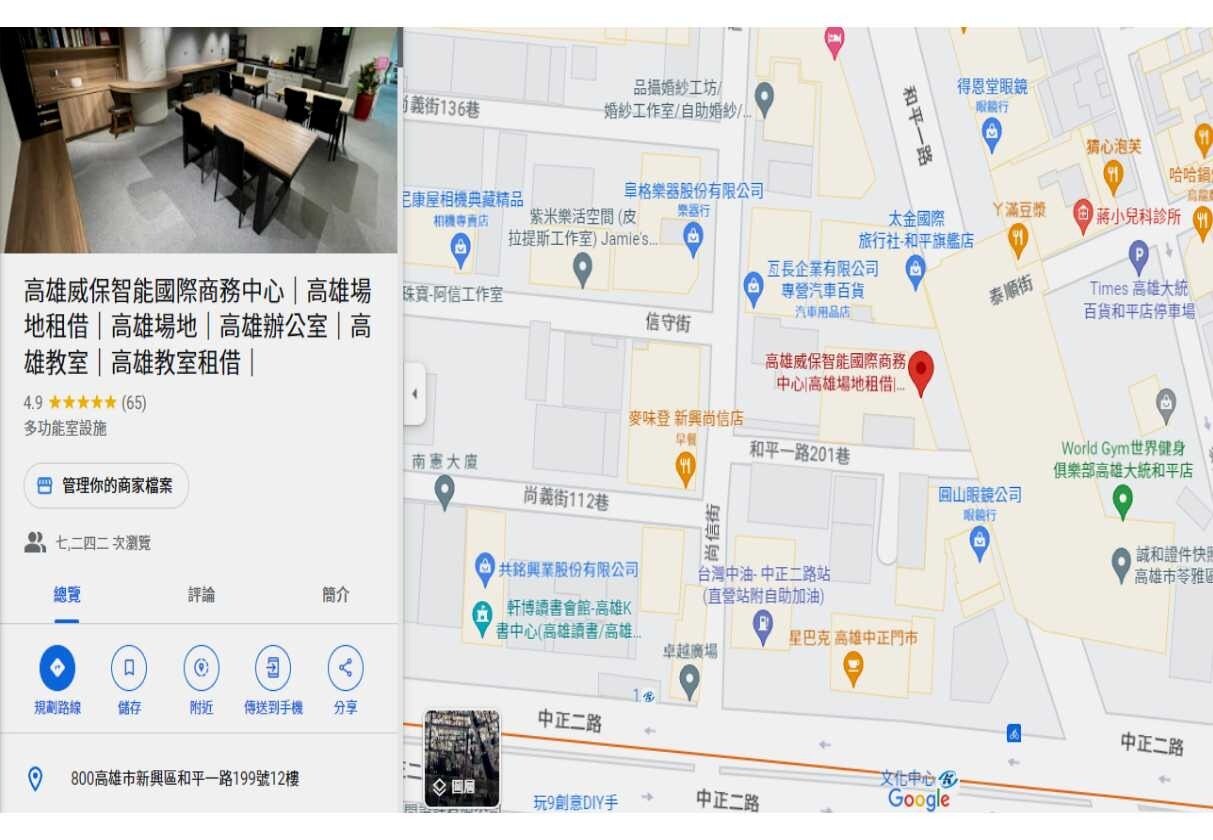Collapse the side panel arrow

[x=415, y=394]
